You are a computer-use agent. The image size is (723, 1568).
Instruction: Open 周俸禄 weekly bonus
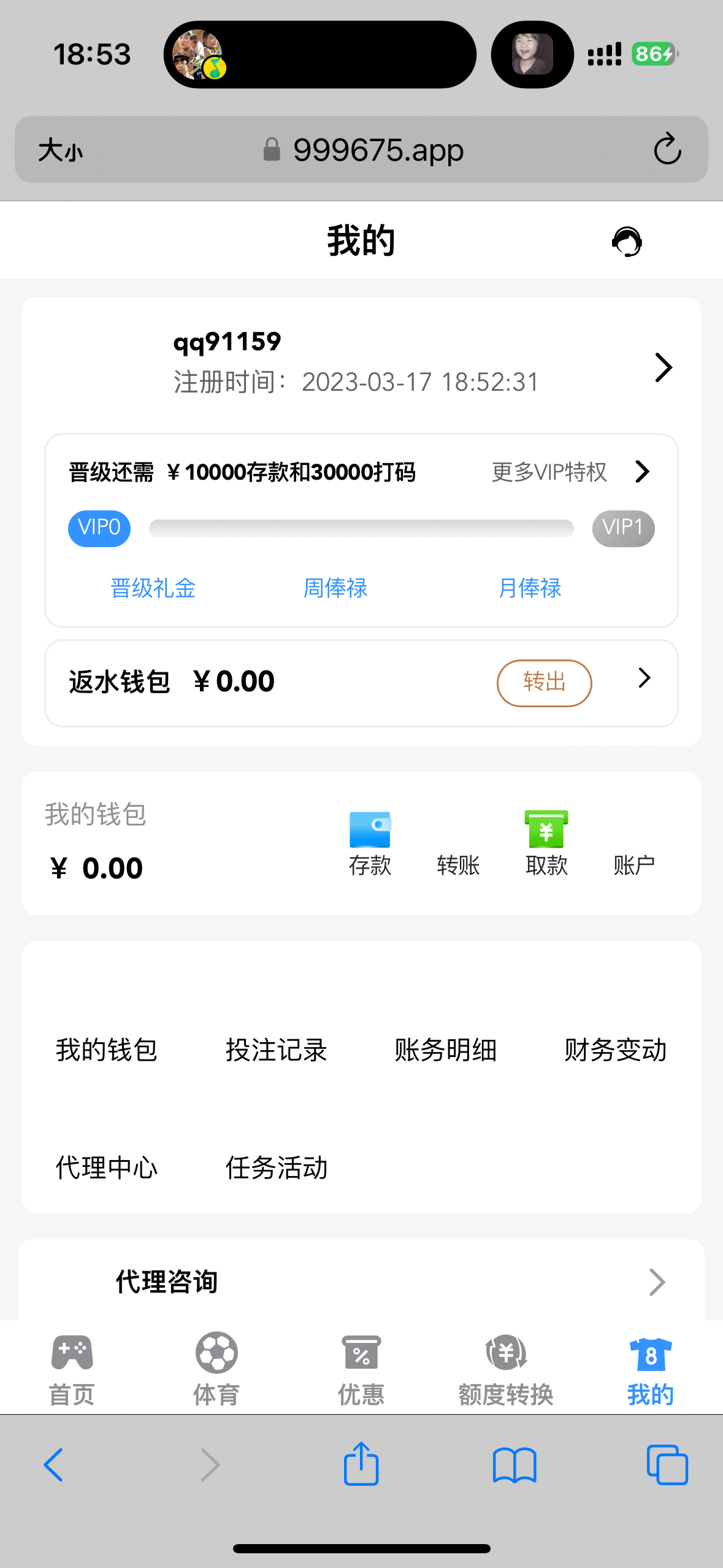[x=335, y=588]
